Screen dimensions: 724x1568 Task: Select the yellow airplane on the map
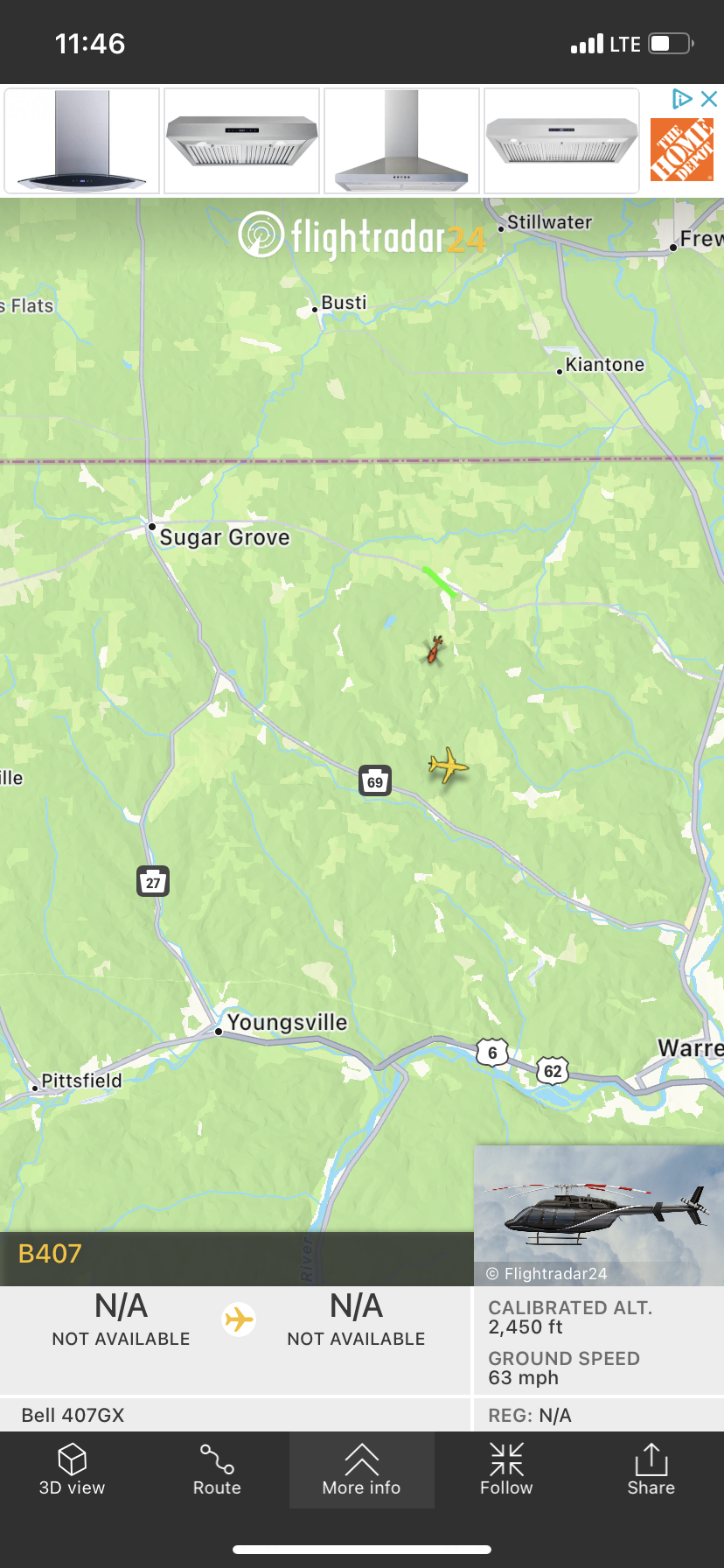(449, 766)
